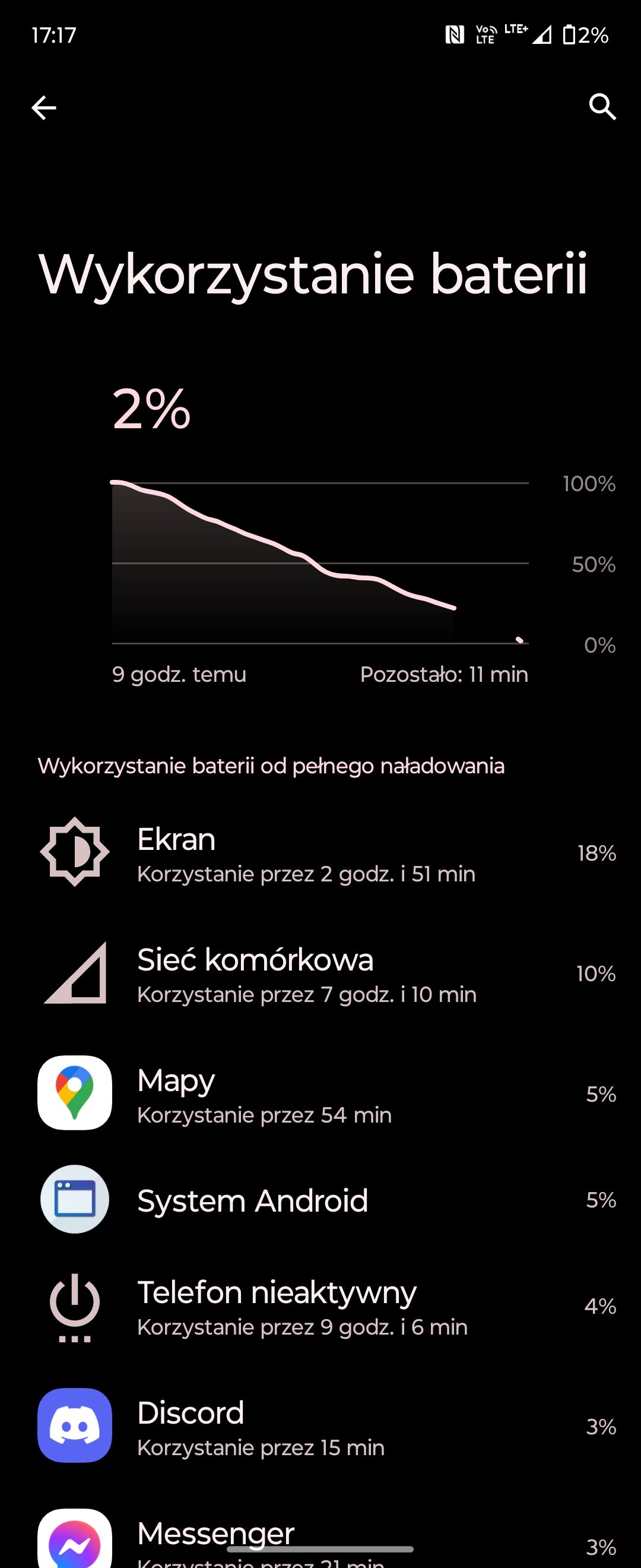Open search with the magnifier icon
Image resolution: width=641 pixels, height=1568 pixels.
pos(602,107)
